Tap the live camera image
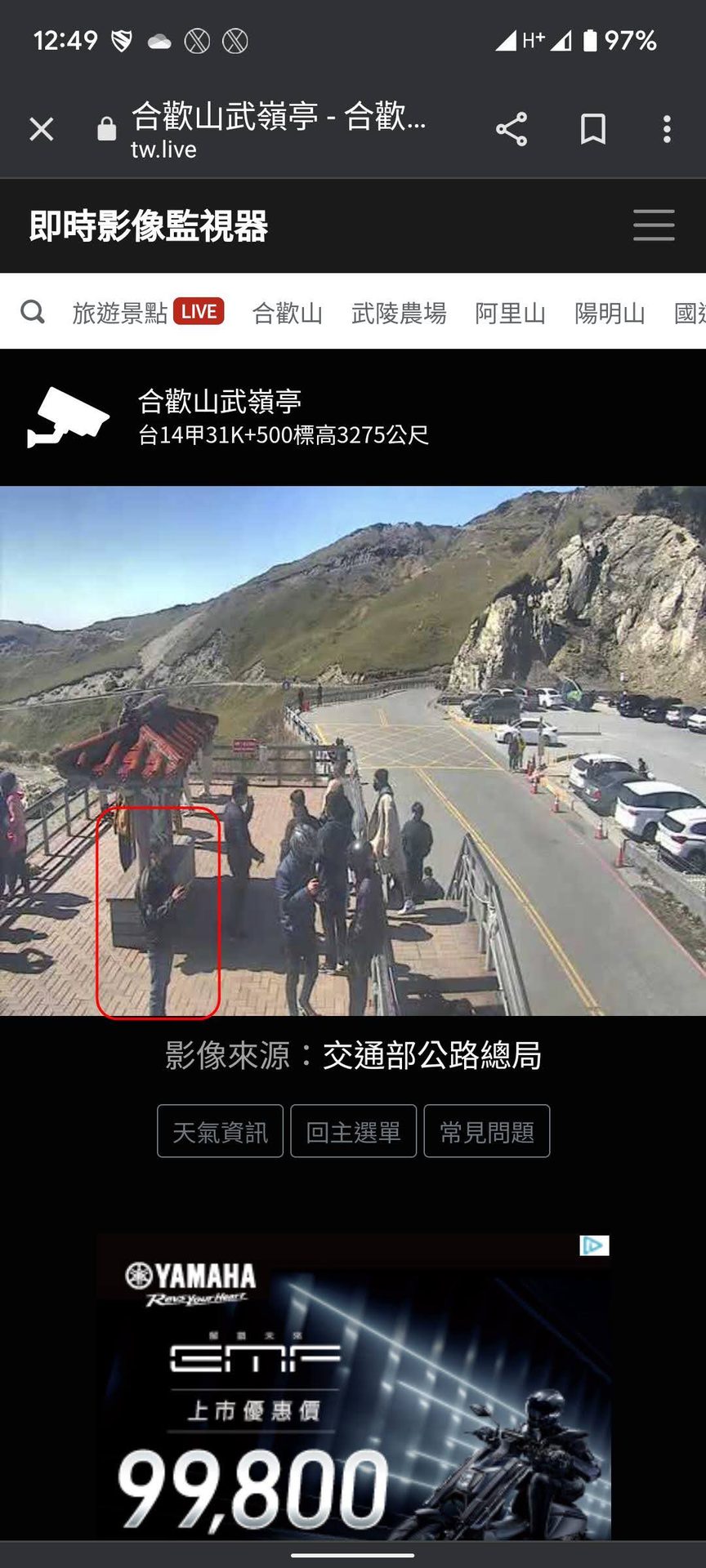The image size is (706, 1568). pos(353,750)
